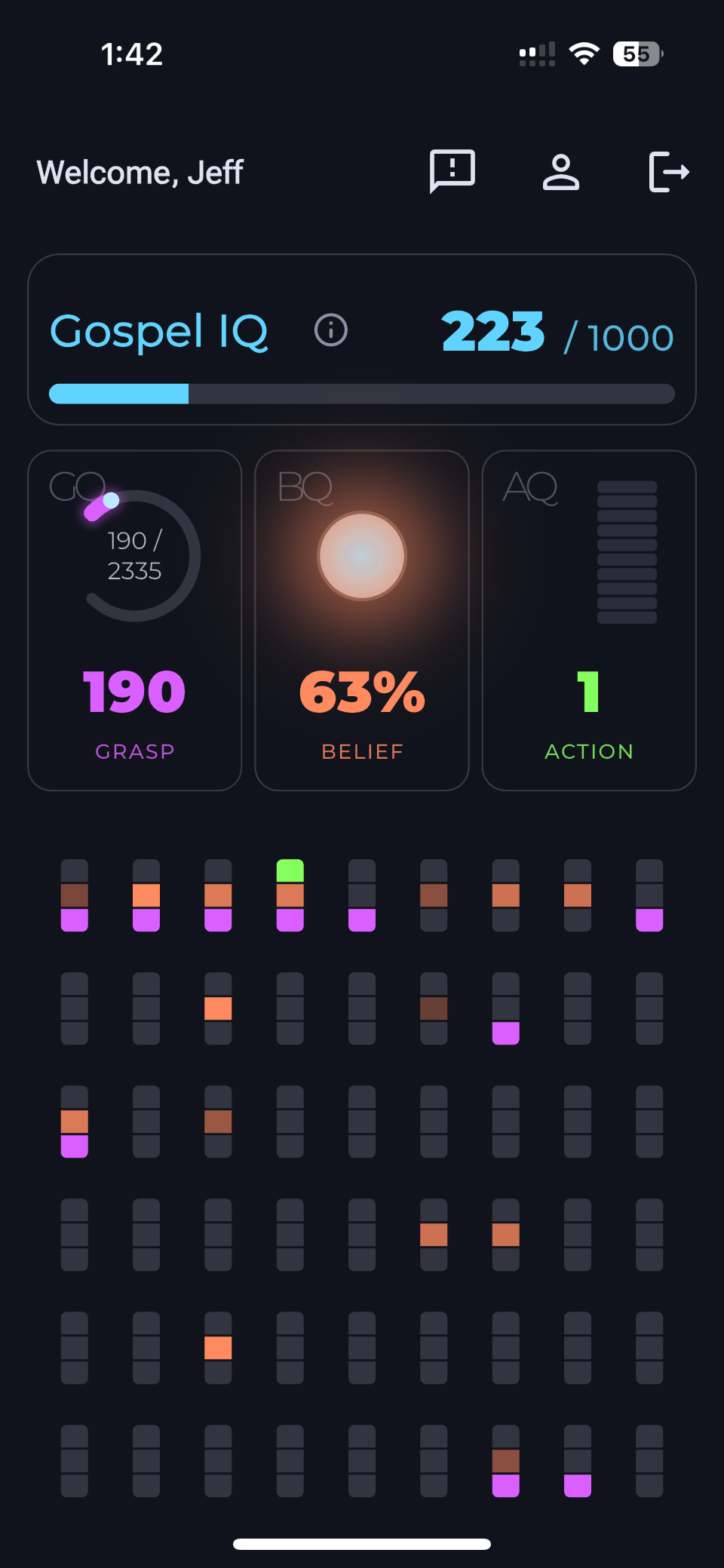Image resolution: width=724 pixels, height=1568 pixels.
Task: Show Gospel IQ info
Action: click(331, 330)
